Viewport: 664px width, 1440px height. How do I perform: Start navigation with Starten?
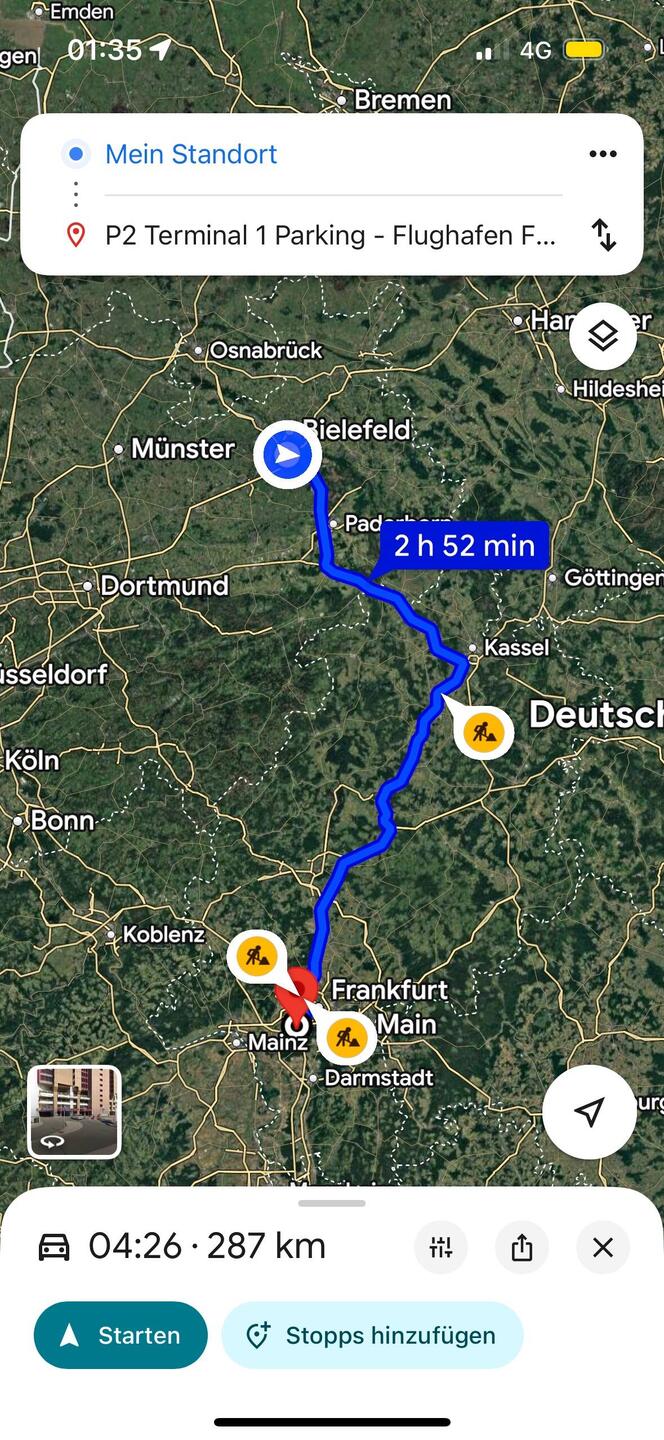[121, 1335]
